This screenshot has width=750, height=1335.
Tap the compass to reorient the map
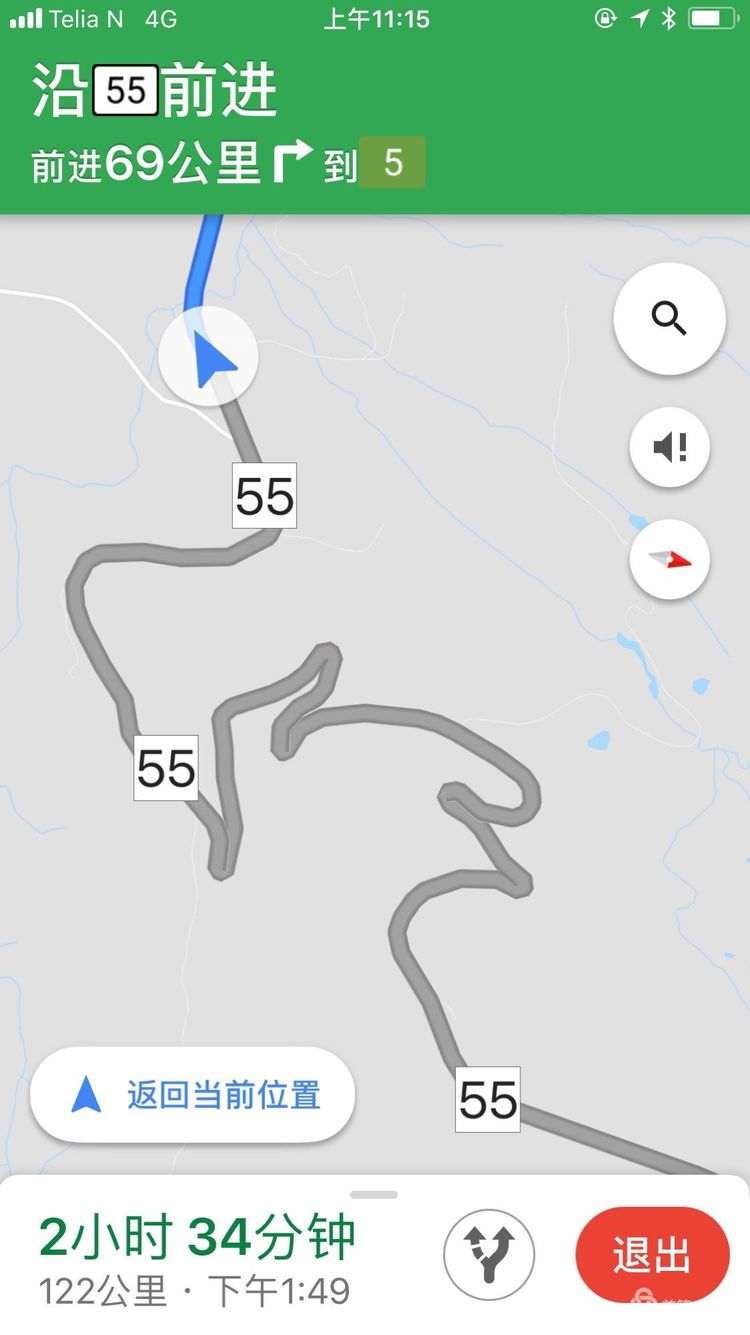coord(669,559)
